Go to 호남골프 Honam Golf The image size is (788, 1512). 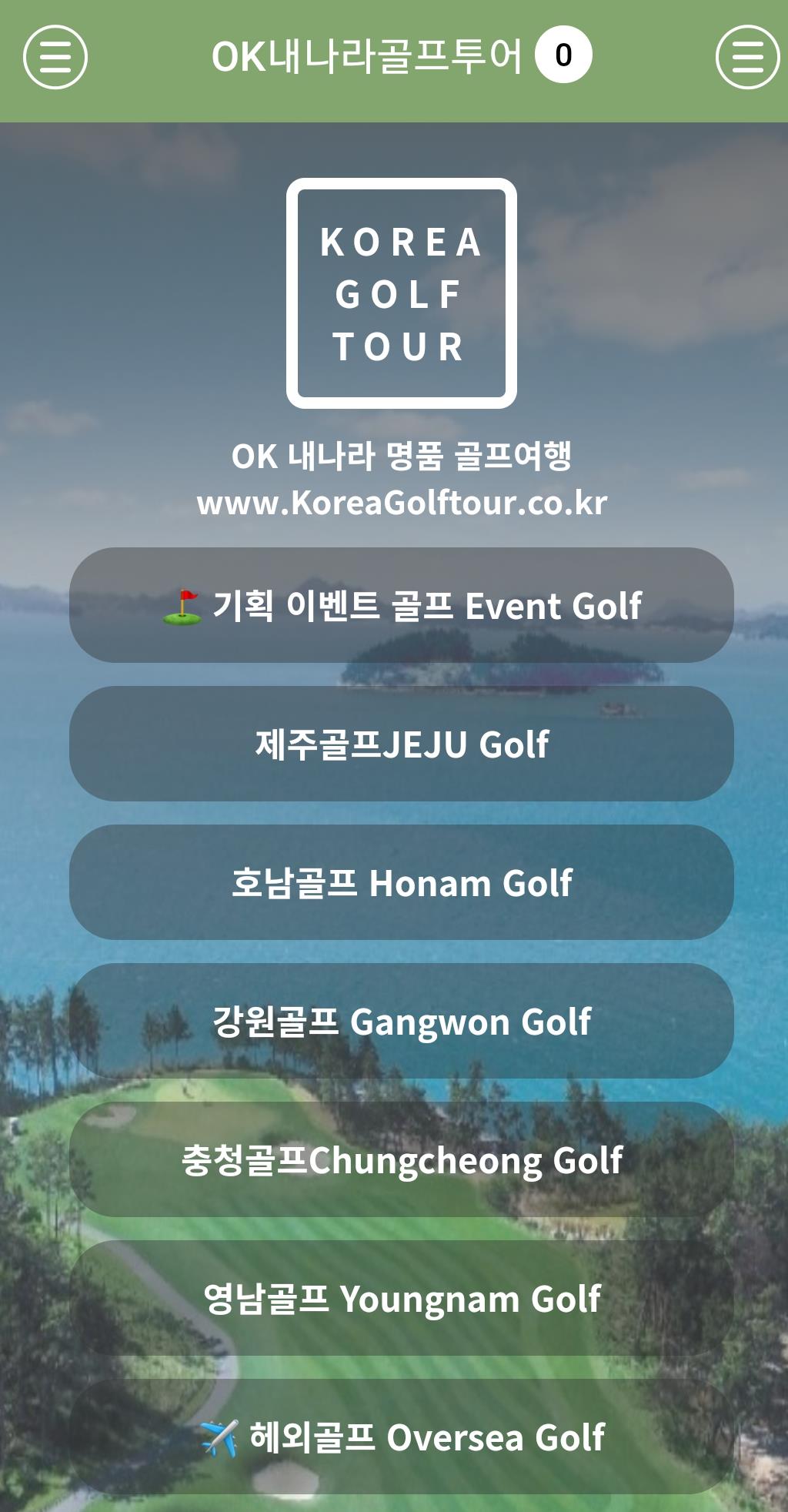(x=401, y=882)
